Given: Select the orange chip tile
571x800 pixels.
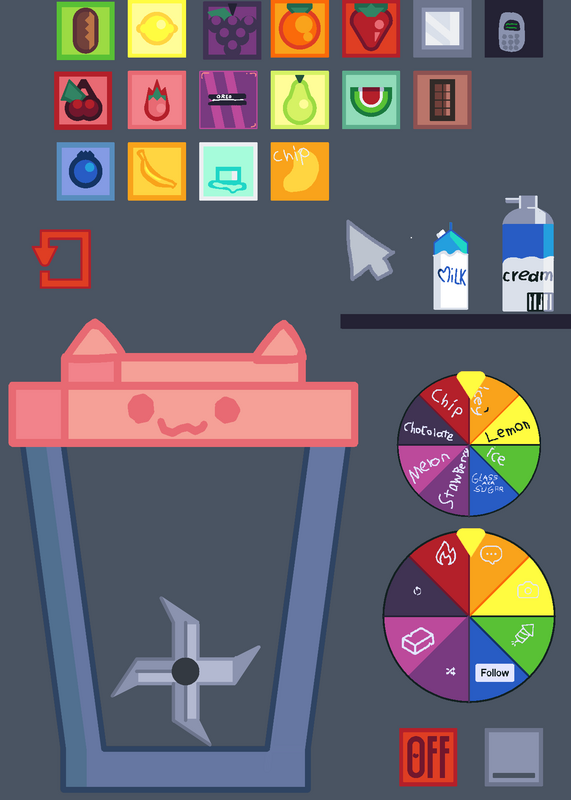Looking at the screenshot, I should [300, 171].
